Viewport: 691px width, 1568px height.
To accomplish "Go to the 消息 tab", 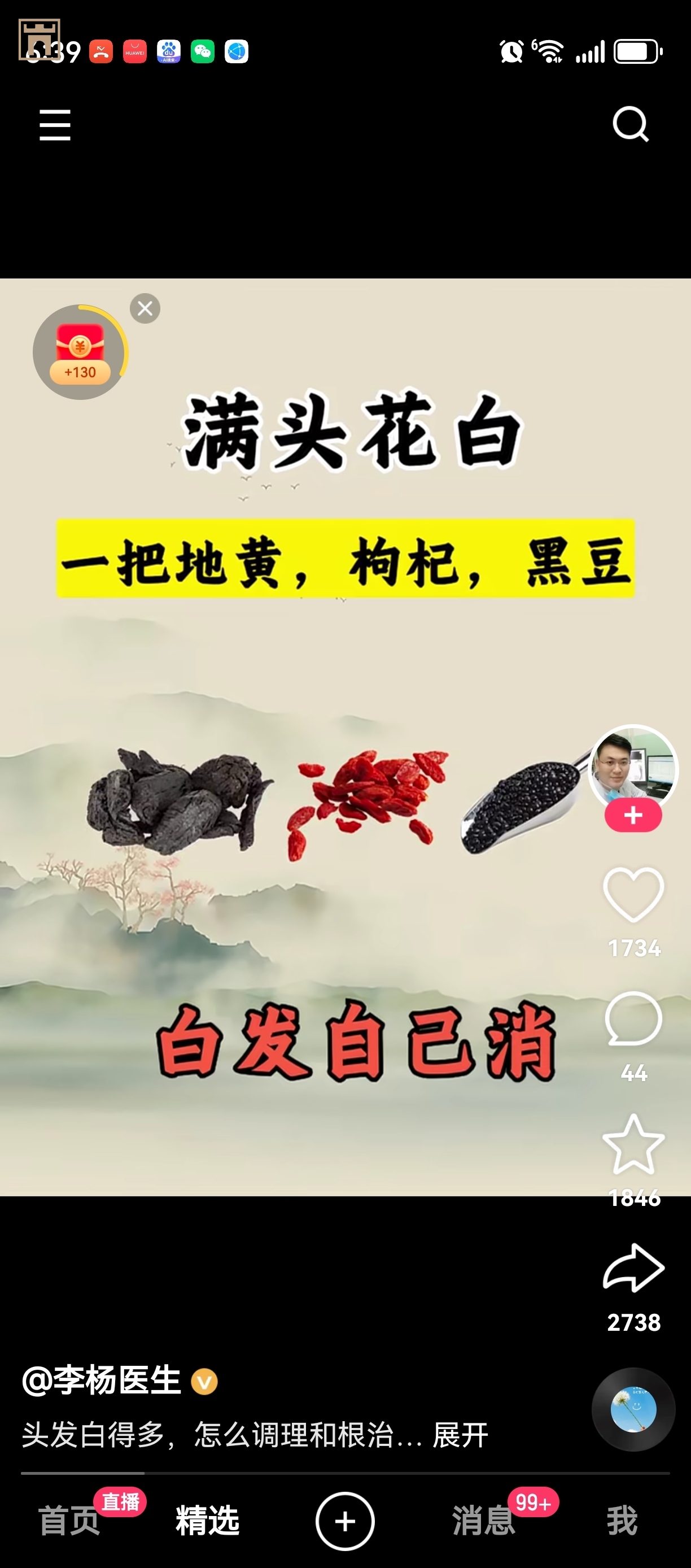I will pyautogui.click(x=484, y=1521).
